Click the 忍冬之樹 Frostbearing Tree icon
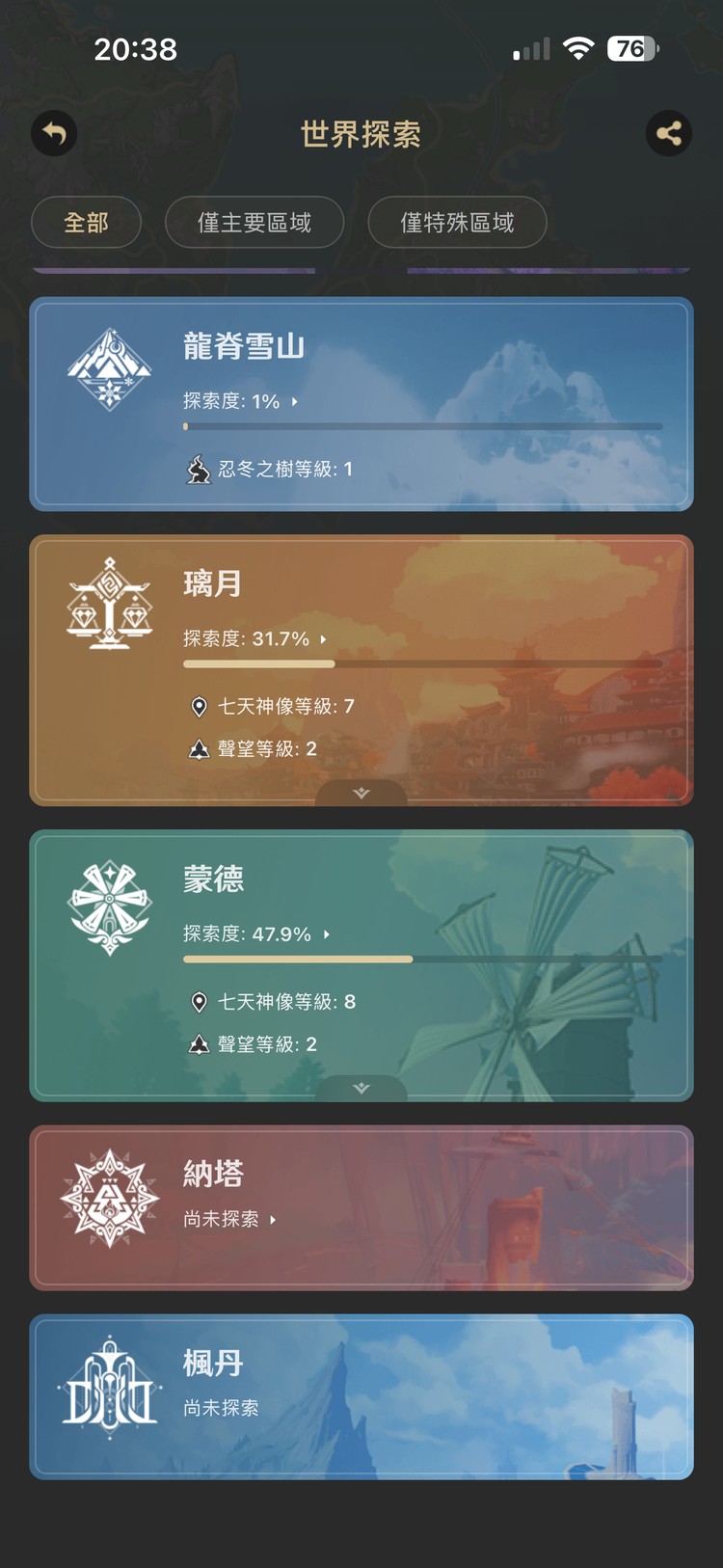 click(198, 469)
